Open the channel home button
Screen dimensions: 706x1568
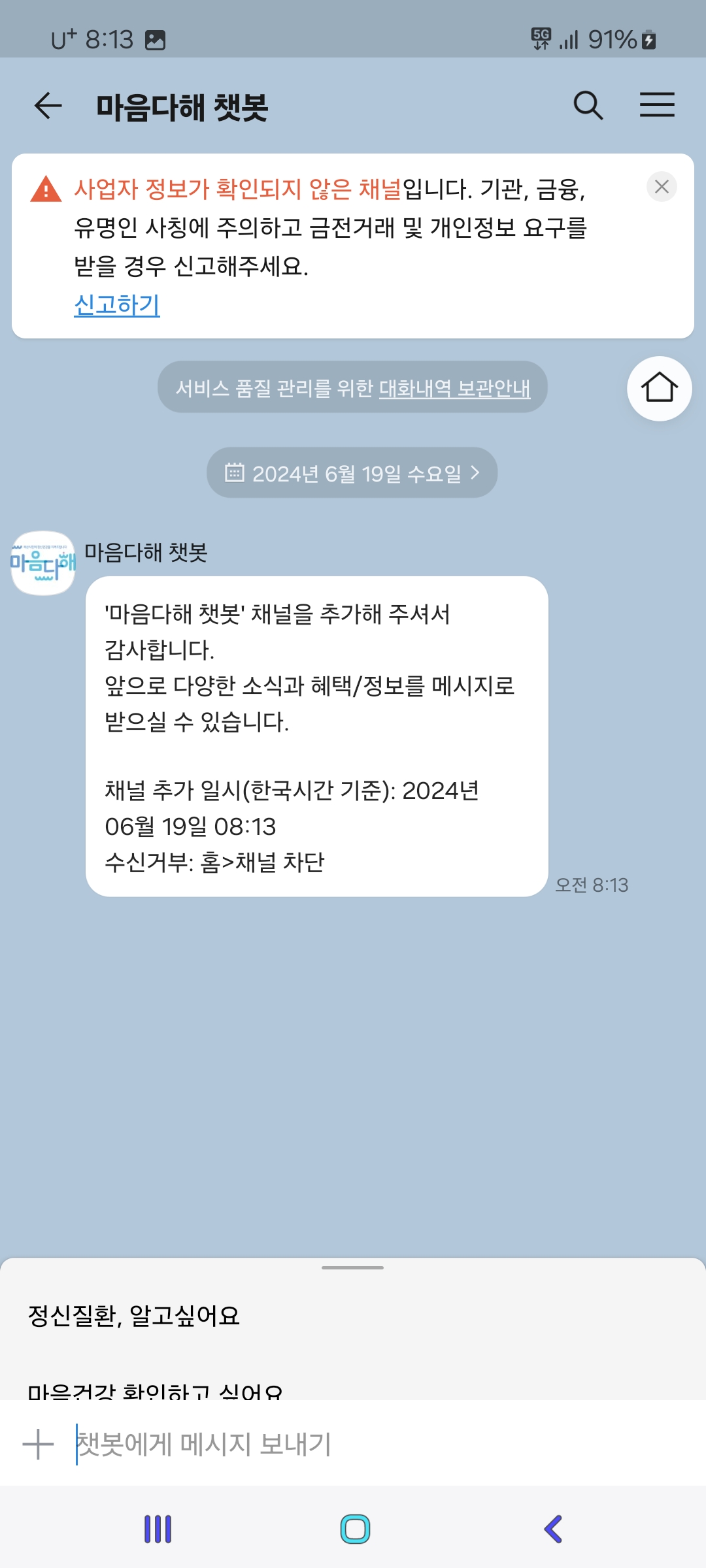pos(659,388)
